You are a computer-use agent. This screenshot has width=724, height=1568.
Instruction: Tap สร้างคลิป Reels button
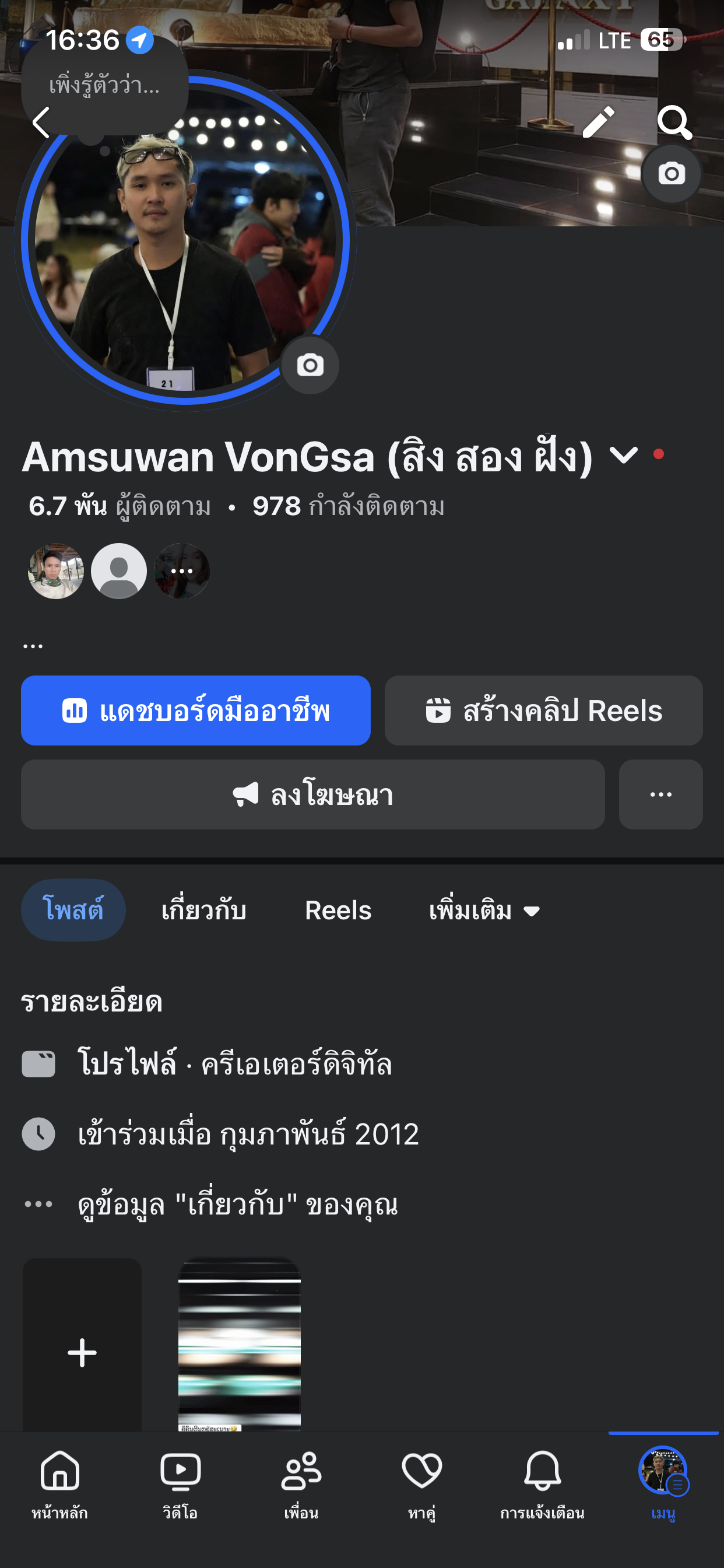543,710
